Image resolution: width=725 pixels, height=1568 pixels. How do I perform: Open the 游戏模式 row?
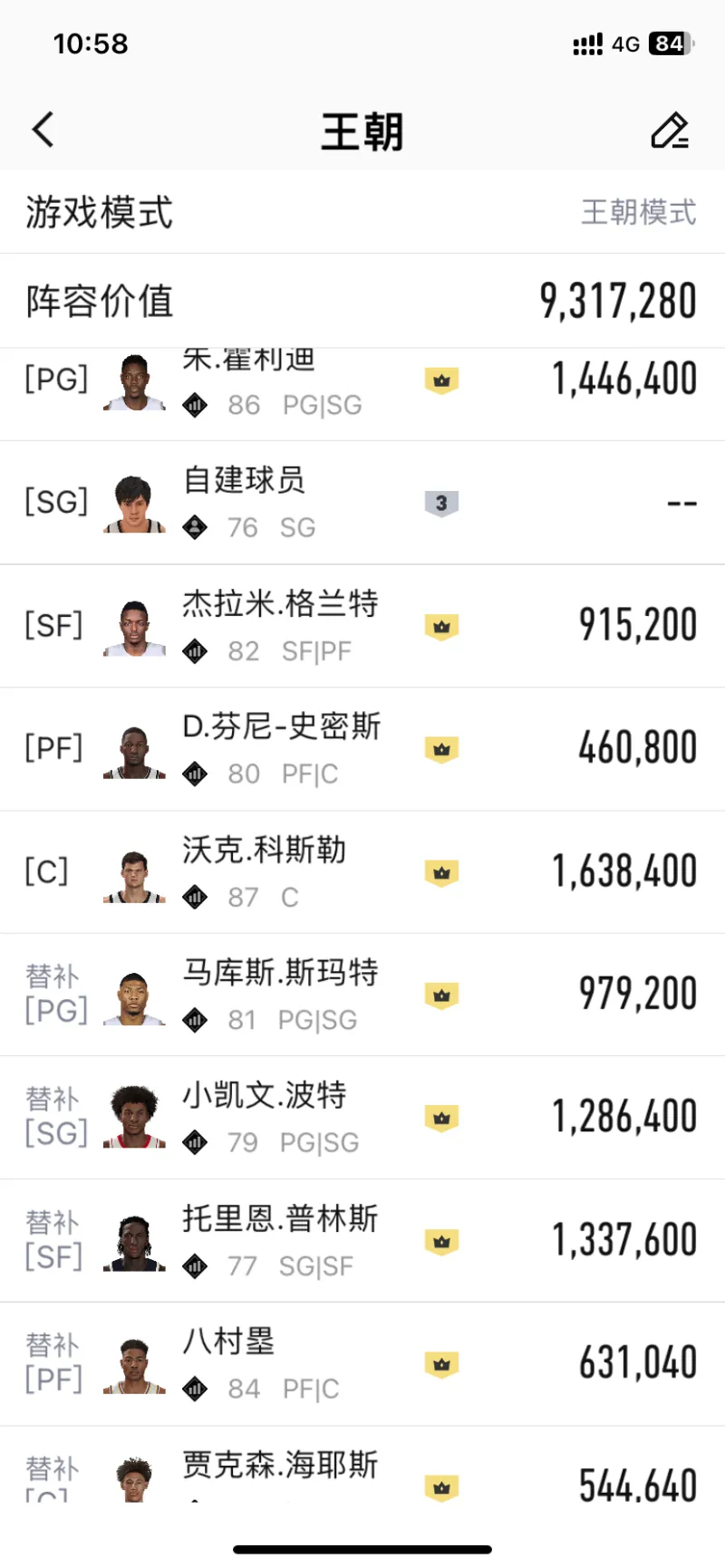[362, 212]
